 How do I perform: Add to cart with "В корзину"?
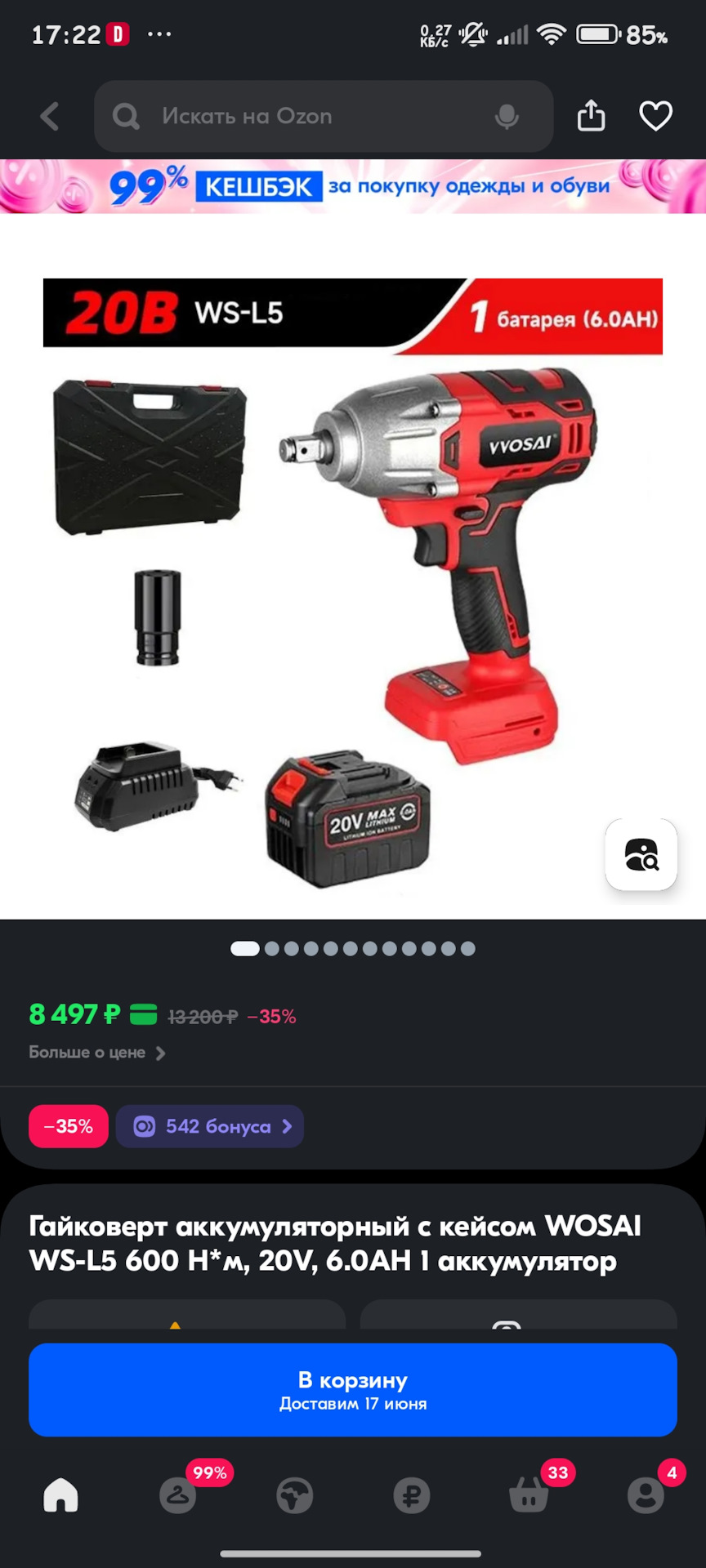[x=353, y=1389]
